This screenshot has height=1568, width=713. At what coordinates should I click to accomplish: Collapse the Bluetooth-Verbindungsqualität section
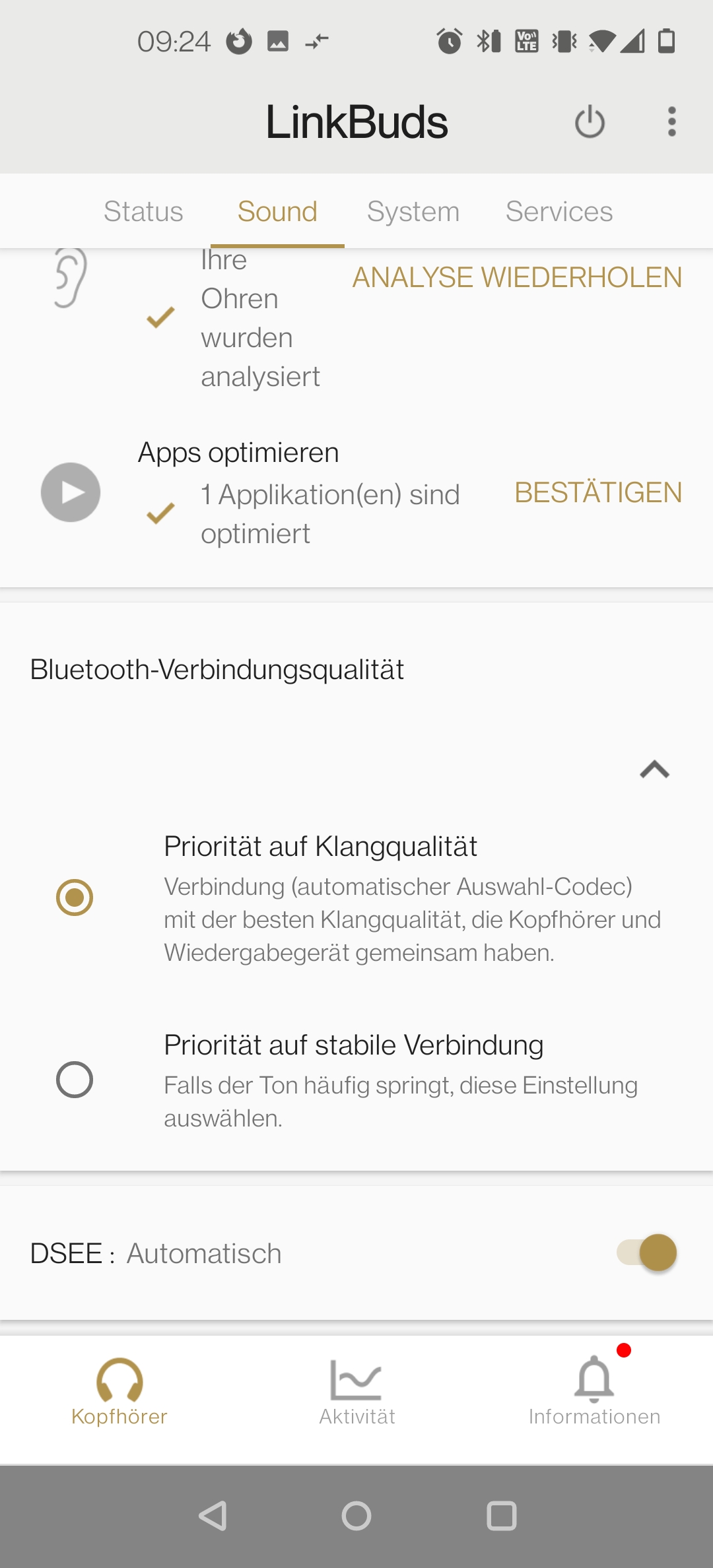654,769
